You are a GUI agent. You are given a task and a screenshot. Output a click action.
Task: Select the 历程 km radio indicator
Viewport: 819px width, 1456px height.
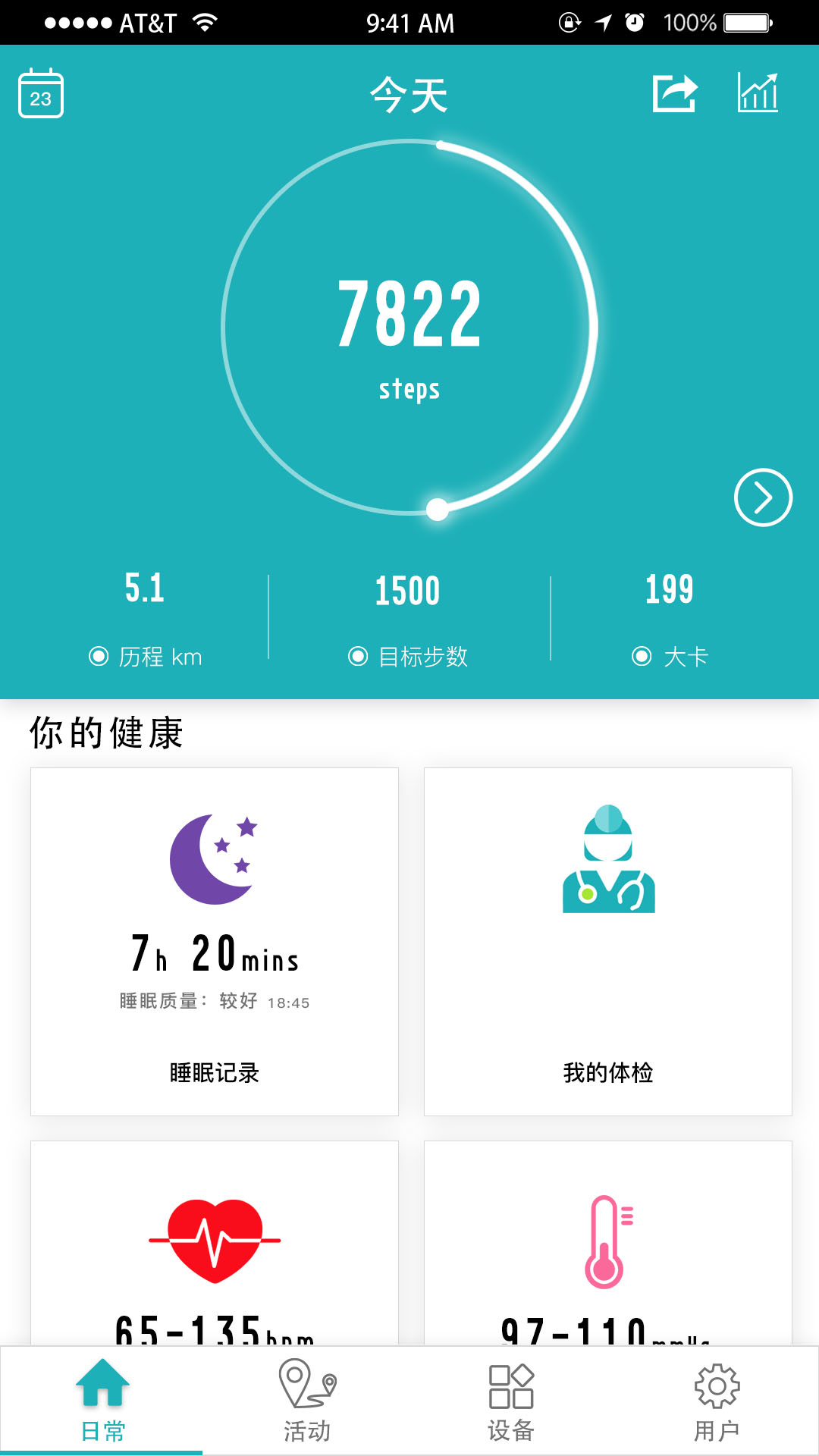coord(98,657)
